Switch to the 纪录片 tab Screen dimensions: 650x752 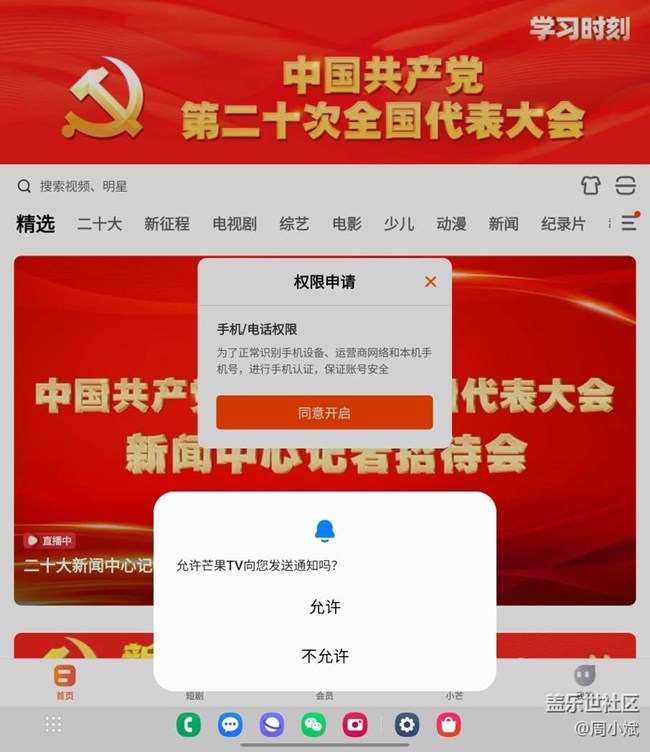[563, 224]
